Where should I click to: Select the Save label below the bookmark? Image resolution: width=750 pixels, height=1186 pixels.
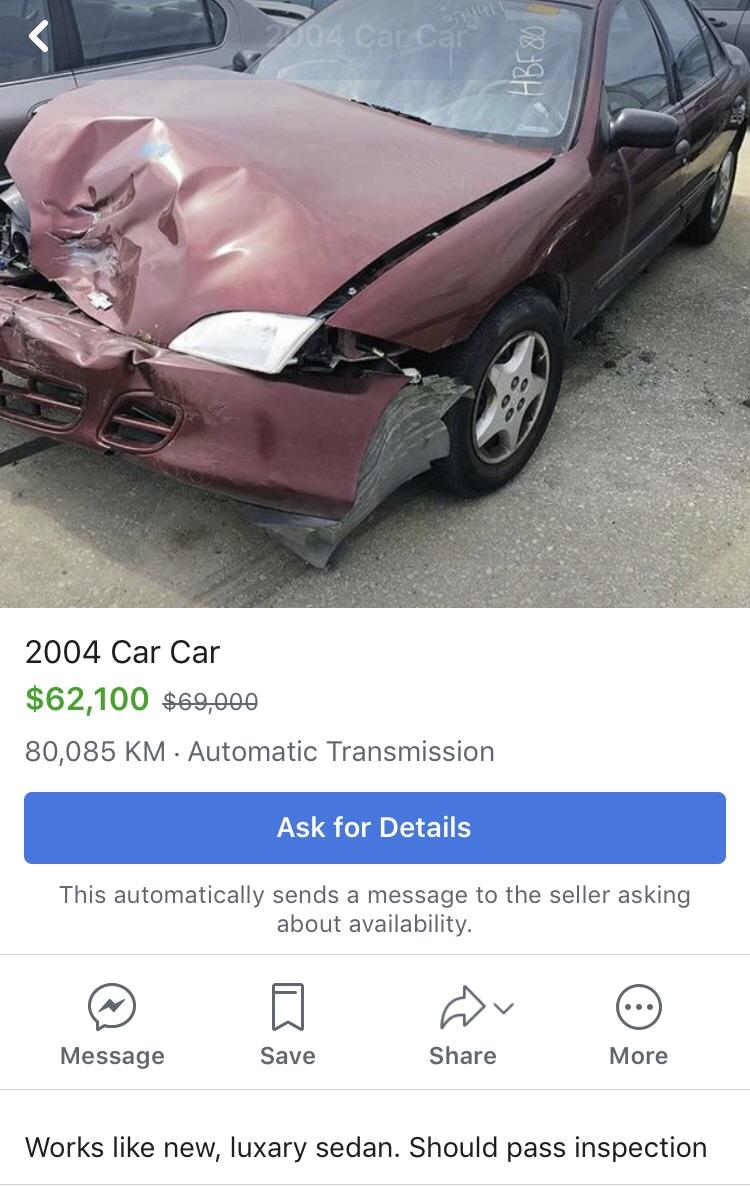pyautogui.click(x=287, y=1055)
